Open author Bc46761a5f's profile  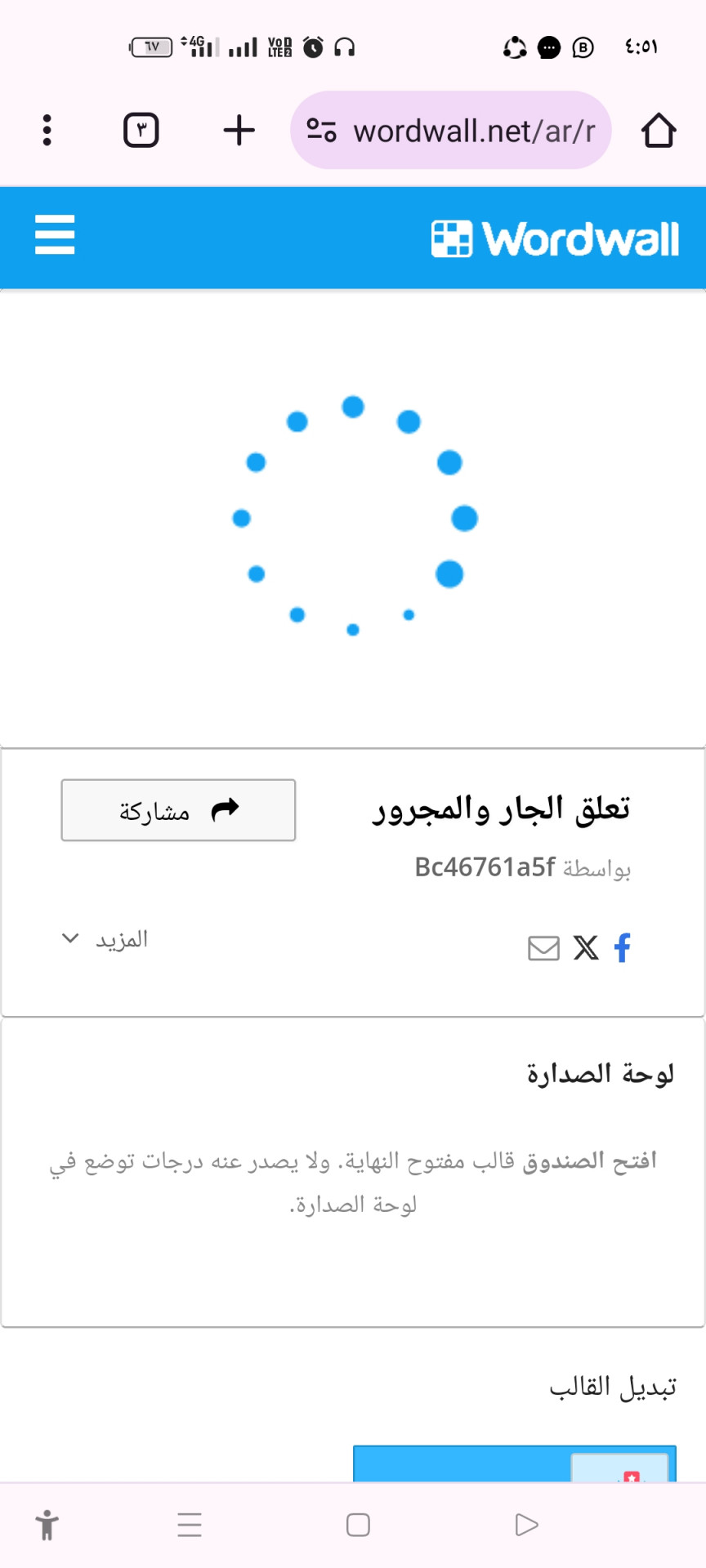tap(485, 866)
